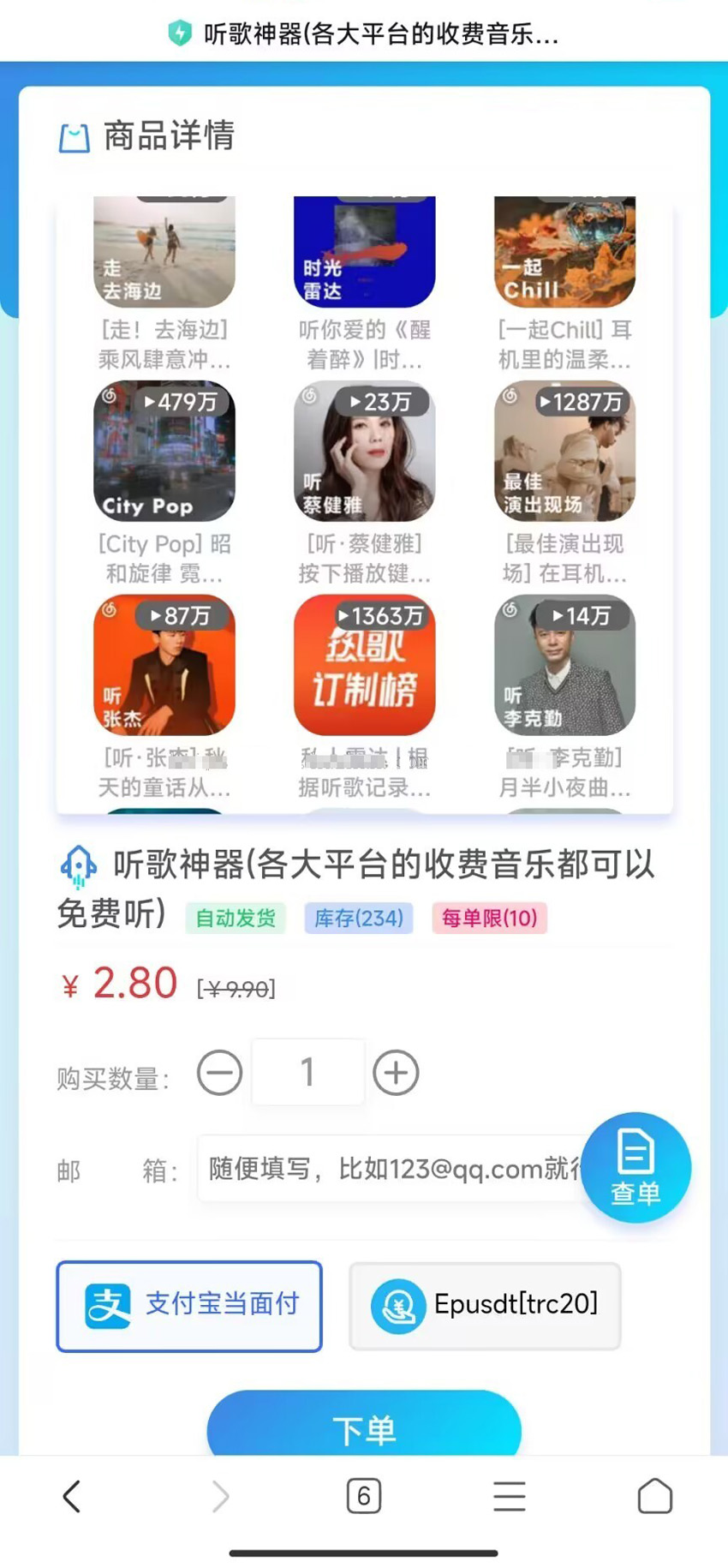Go to the browser home page
Screen dimensions: 728x1568
(655, 1497)
